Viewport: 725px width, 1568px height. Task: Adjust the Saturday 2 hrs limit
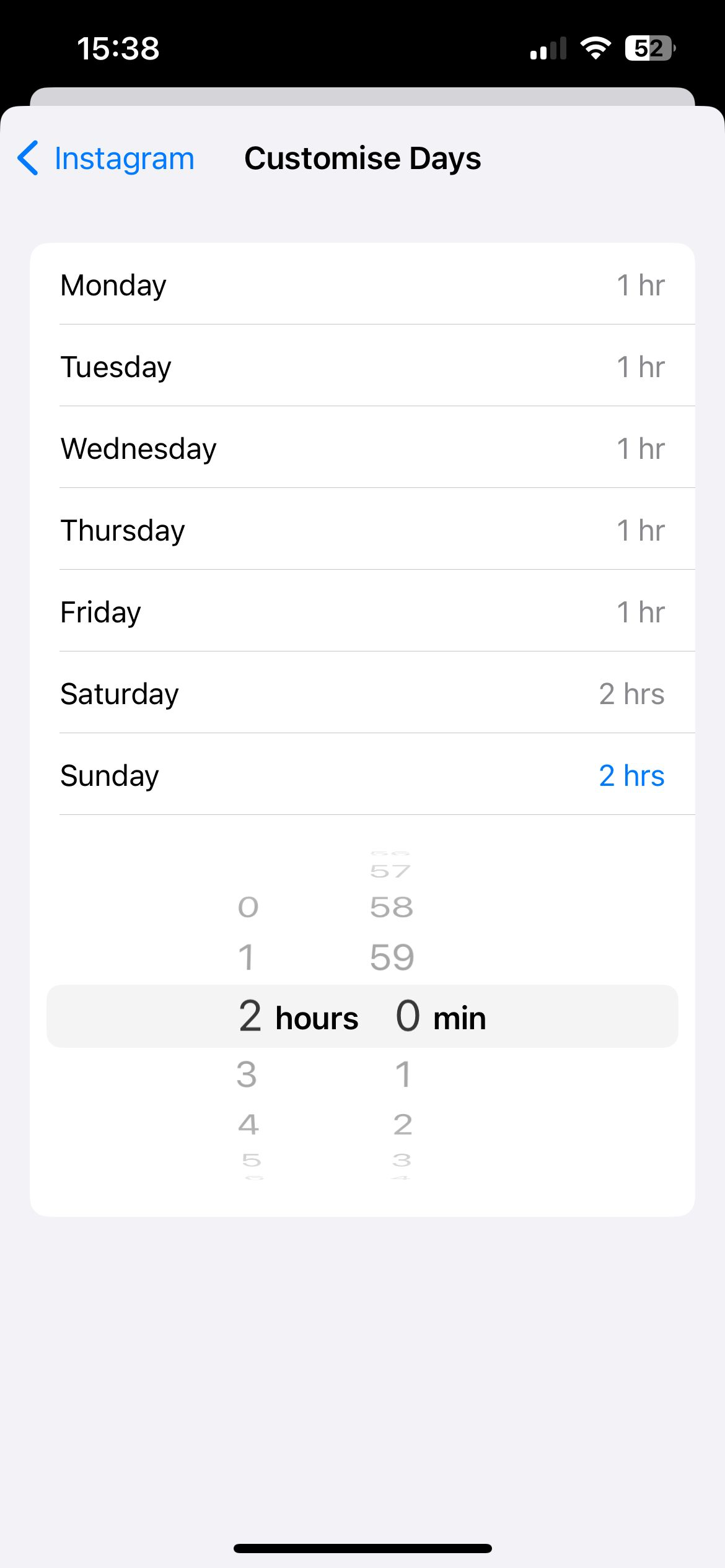(362, 694)
